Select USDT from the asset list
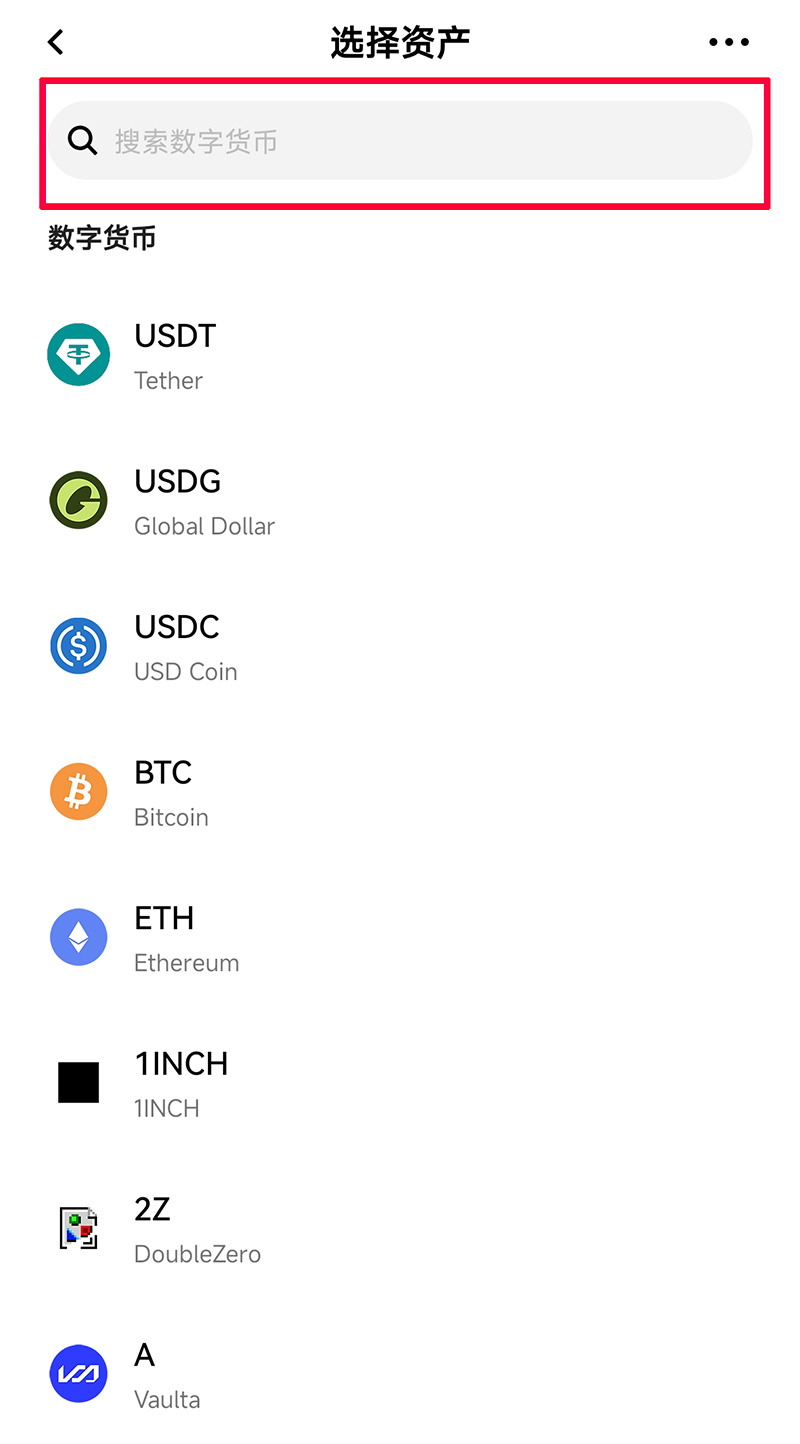 coord(300,354)
